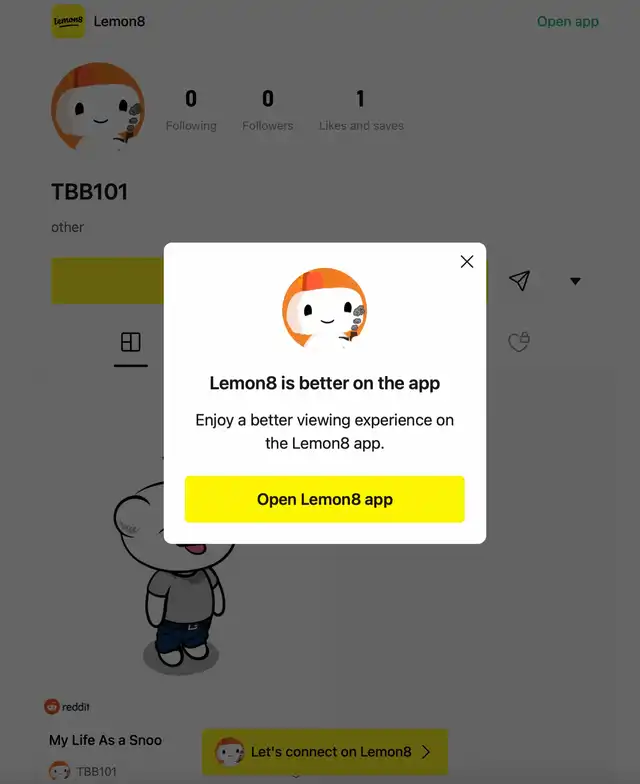Tap Let's connect on Lemon8 banner
The image size is (640, 784).
point(325,752)
